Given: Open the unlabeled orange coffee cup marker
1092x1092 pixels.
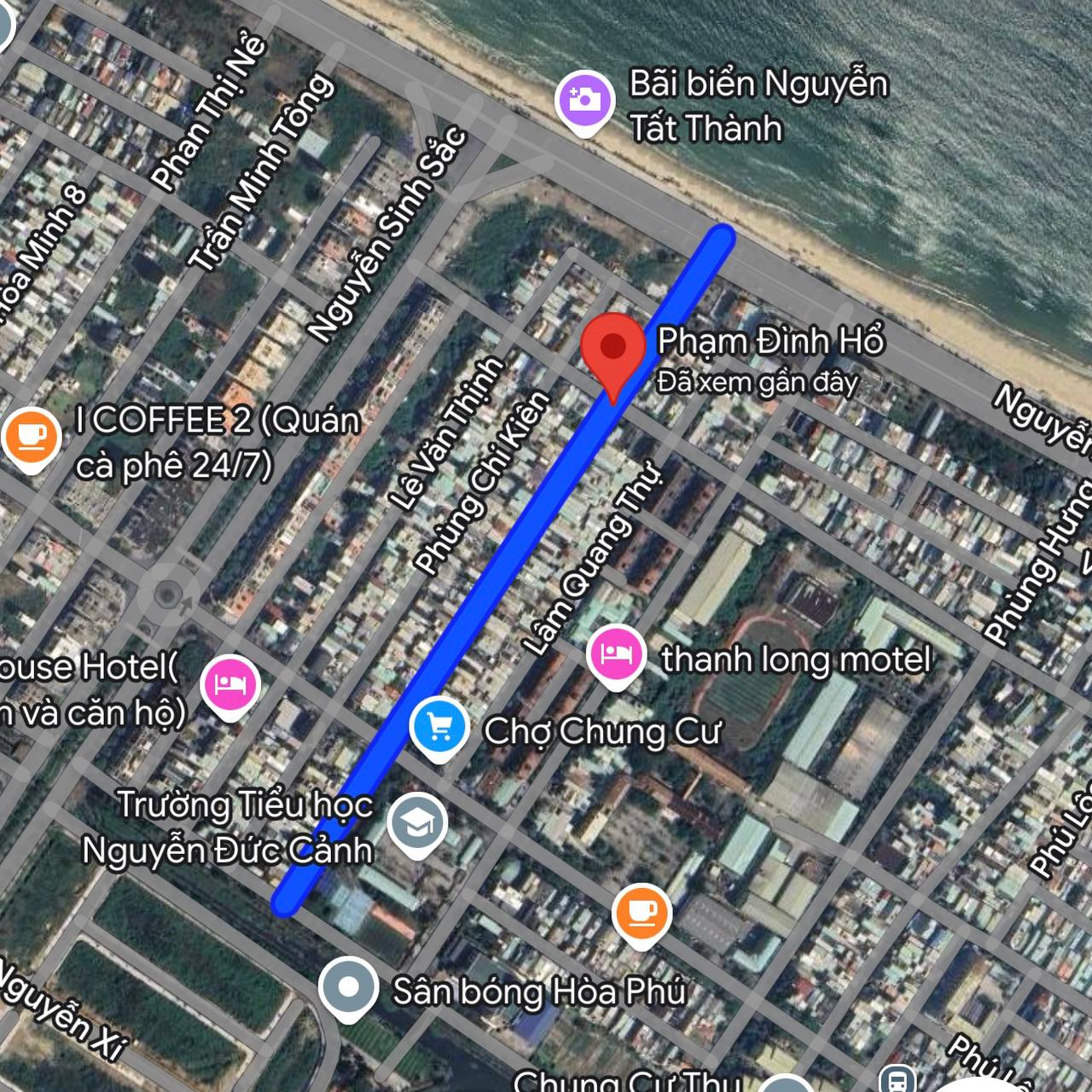Looking at the screenshot, I should (642, 913).
